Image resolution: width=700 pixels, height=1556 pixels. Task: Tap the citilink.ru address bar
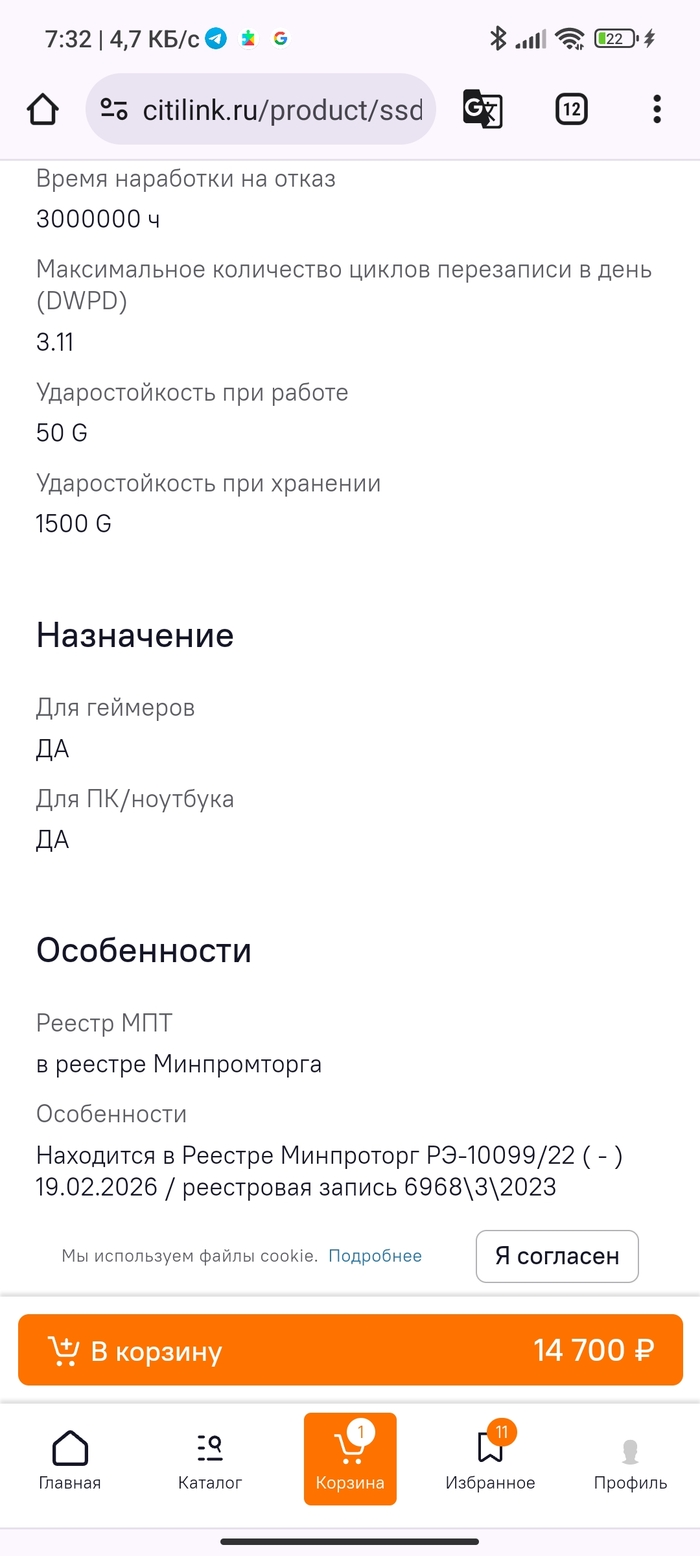click(260, 109)
